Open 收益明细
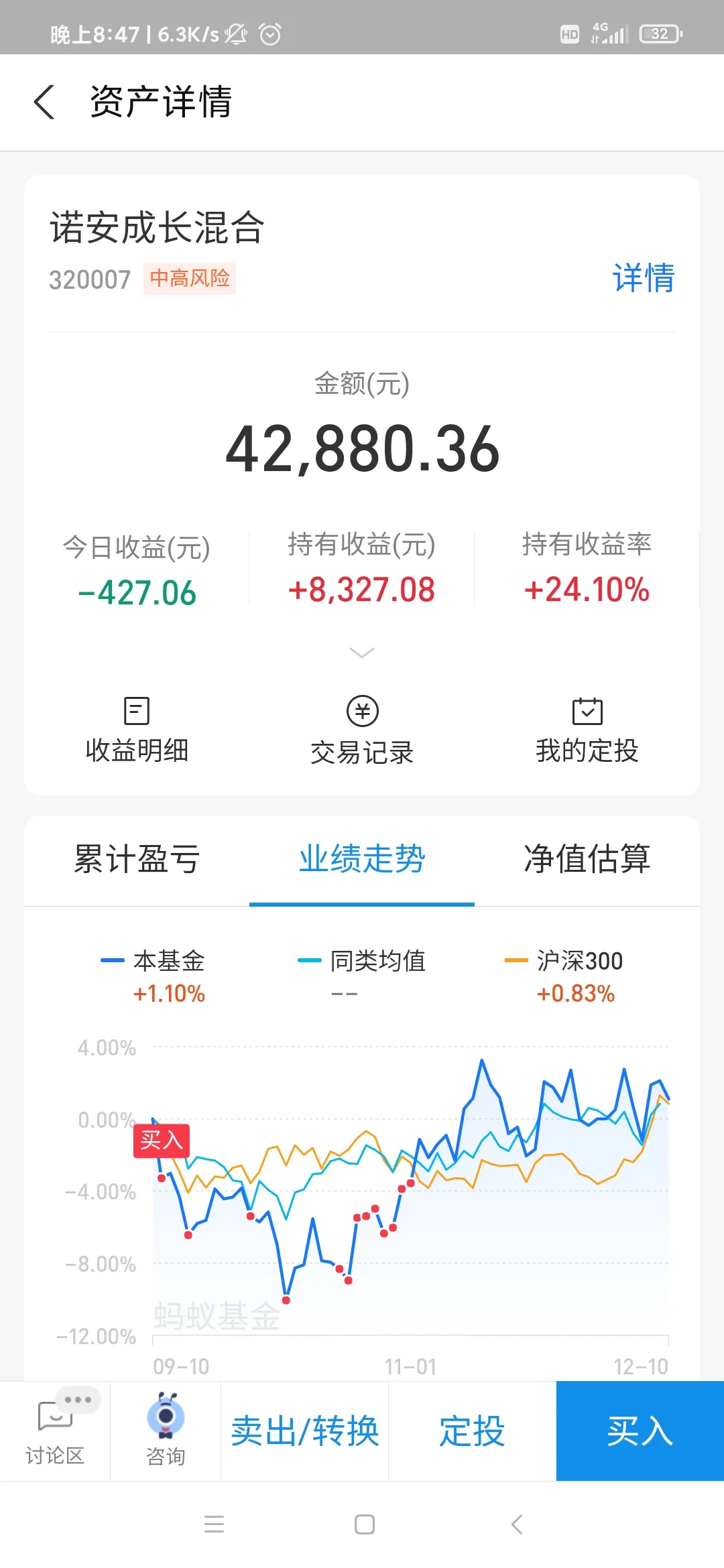This screenshot has width=724, height=1568. [x=137, y=730]
